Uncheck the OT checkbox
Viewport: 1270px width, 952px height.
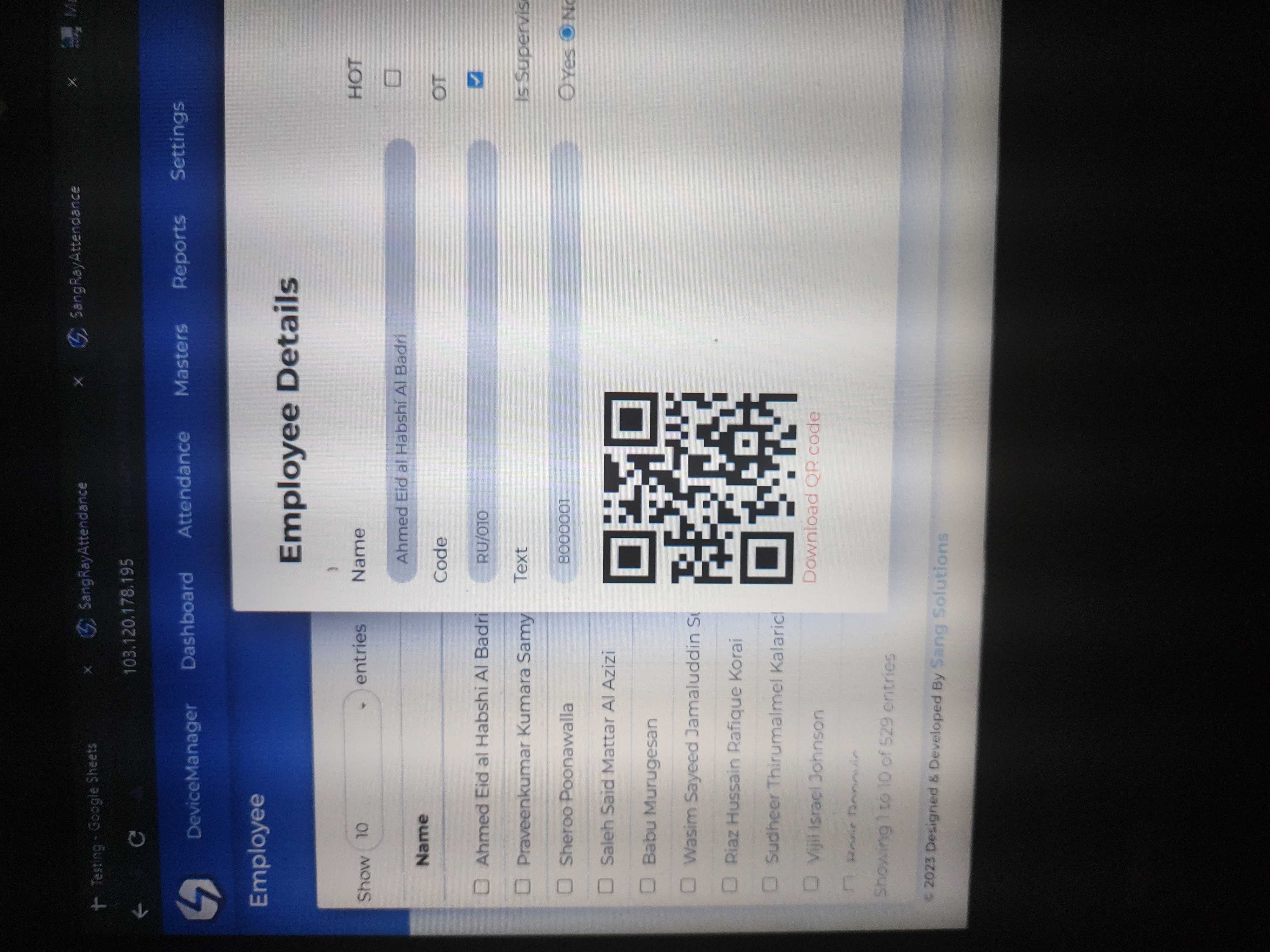475,79
